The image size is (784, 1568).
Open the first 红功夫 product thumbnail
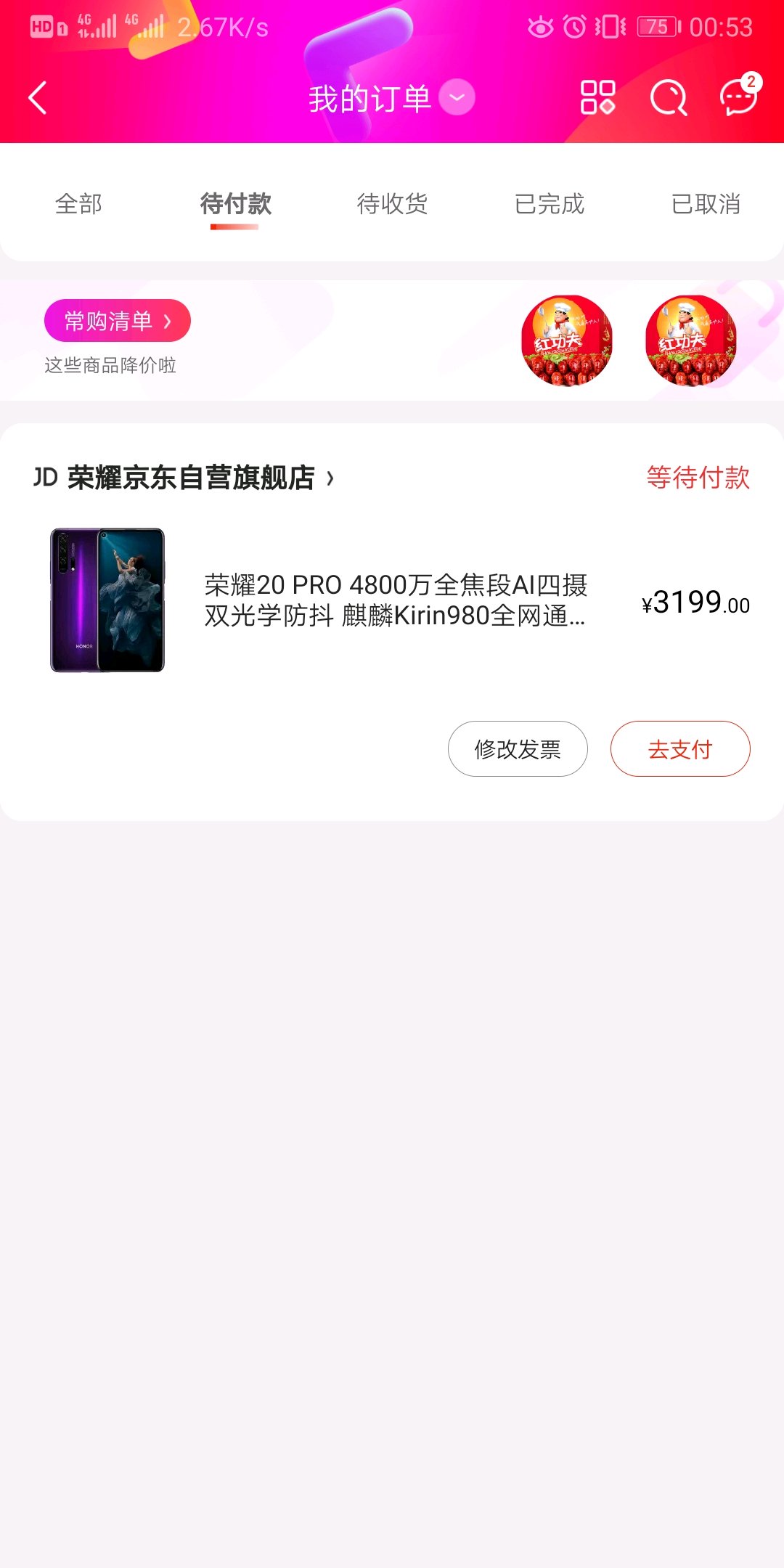click(x=567, y=340)
